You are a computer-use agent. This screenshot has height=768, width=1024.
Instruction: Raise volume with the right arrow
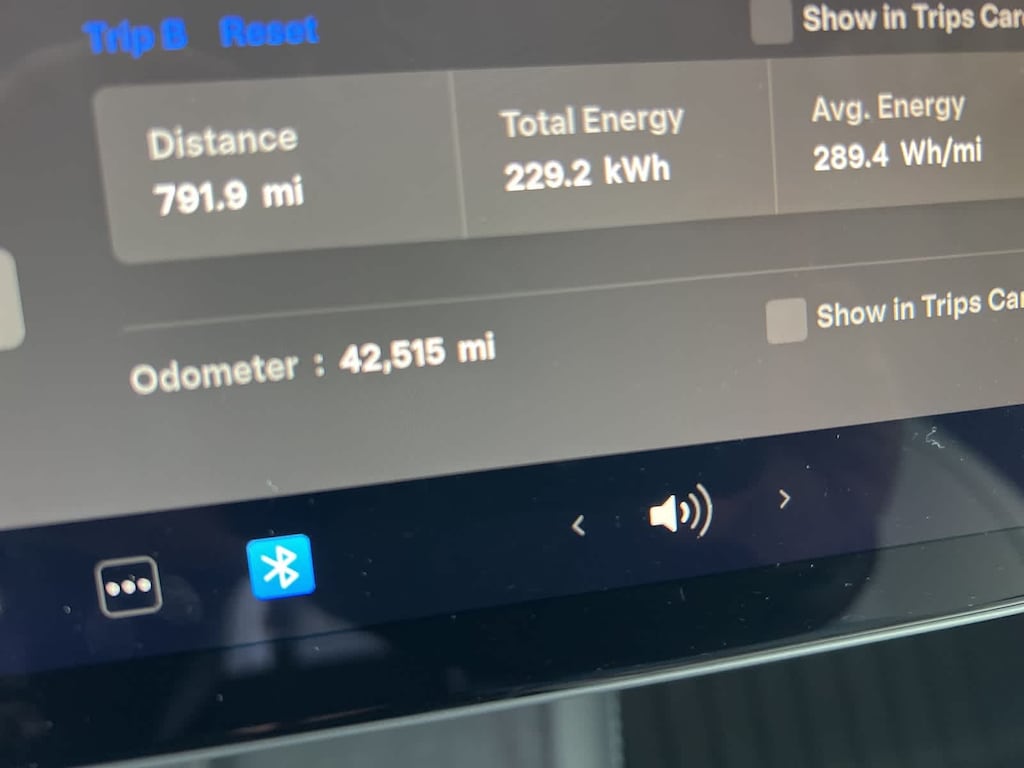pos(785,498)
